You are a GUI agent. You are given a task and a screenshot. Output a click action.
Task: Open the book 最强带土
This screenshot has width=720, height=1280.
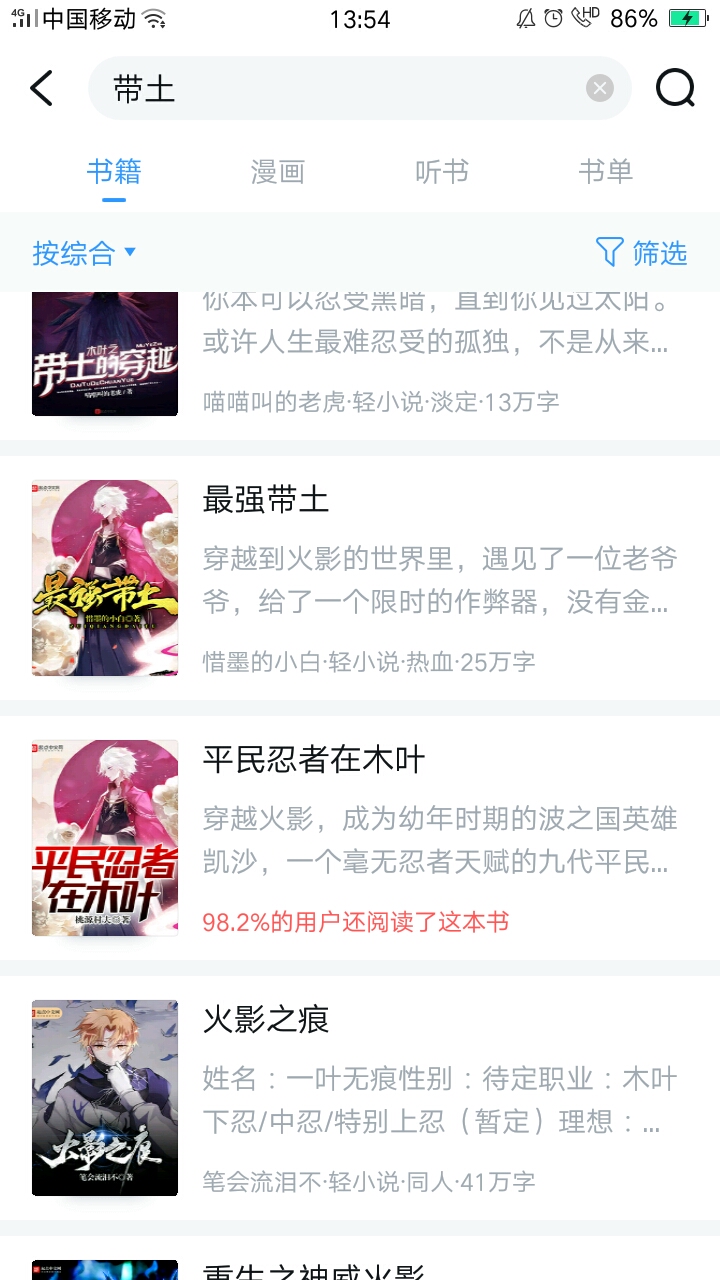pos(360,578)
